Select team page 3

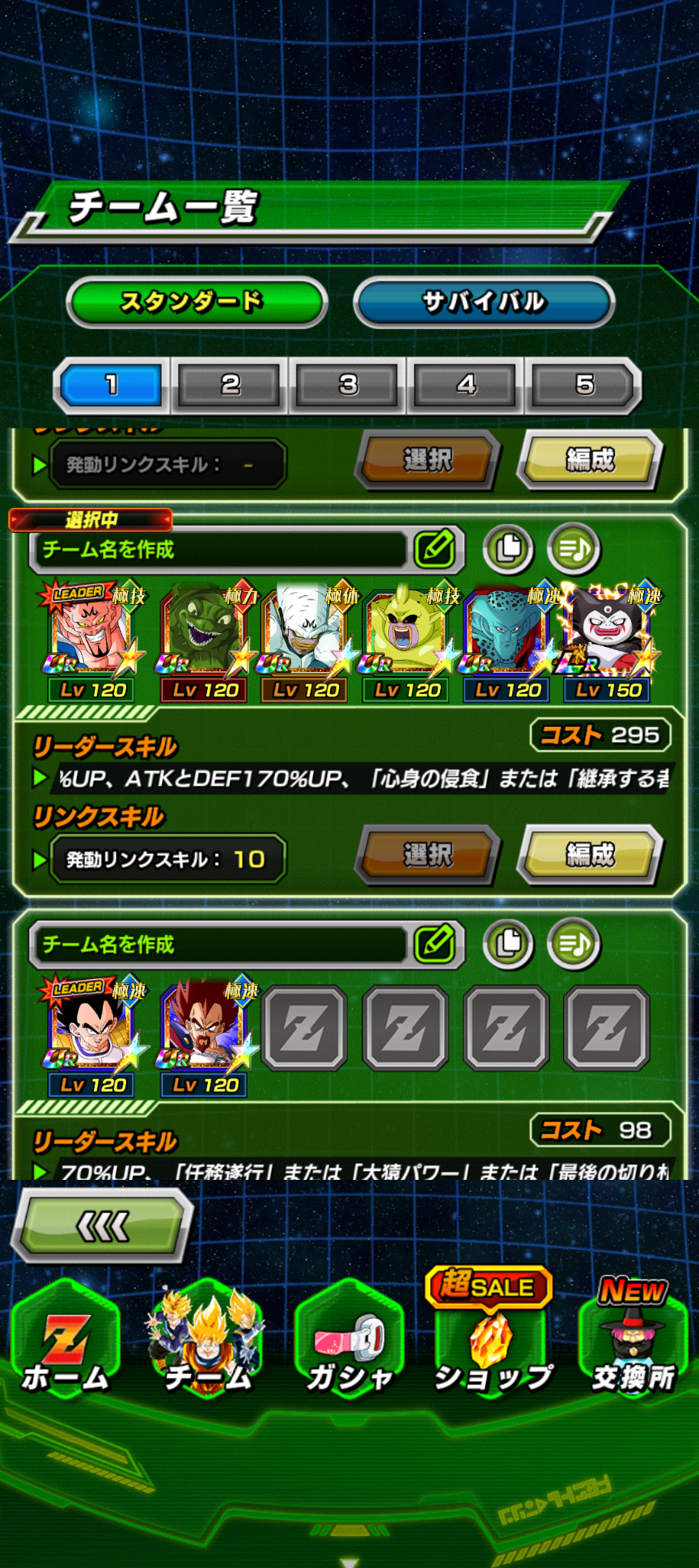[x=348, y=384]
